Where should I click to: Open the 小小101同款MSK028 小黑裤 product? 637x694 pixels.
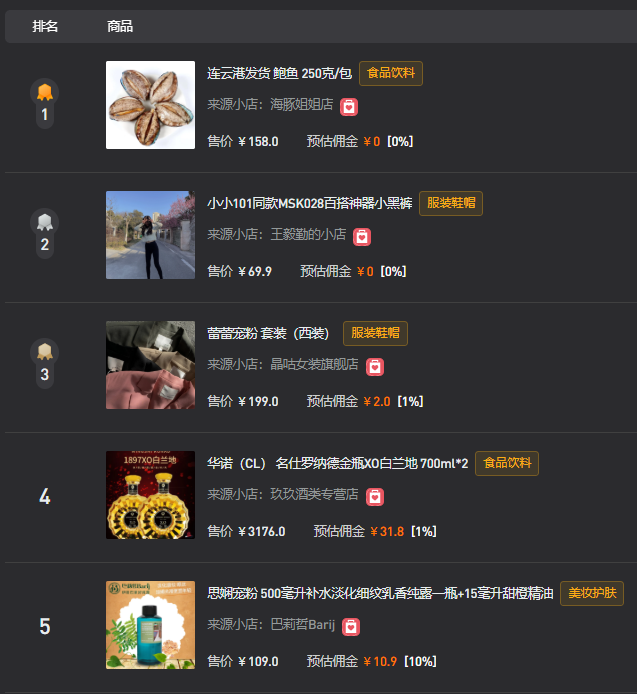[x=309, y=203]
